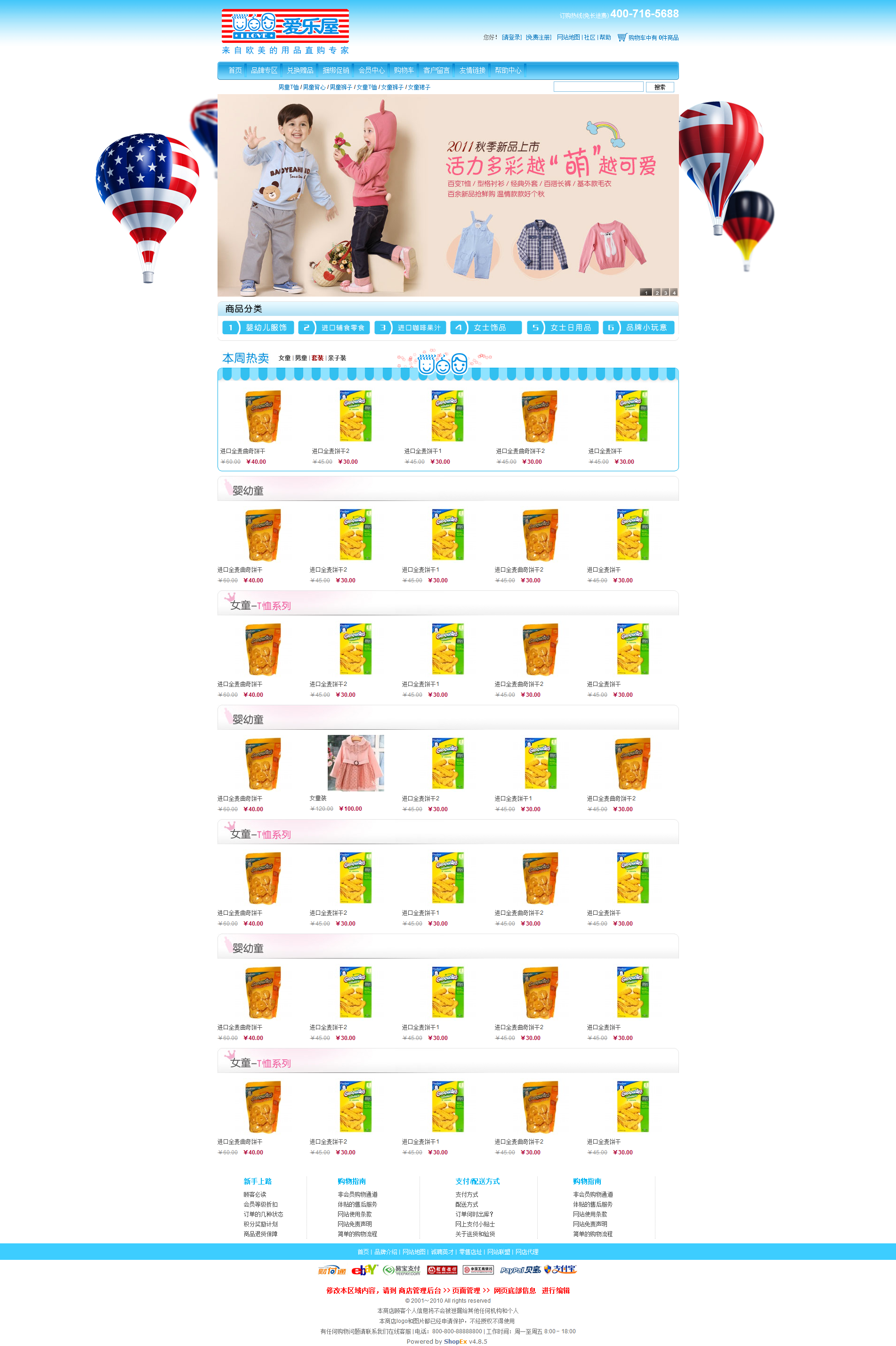Open 诚聘英才 in footer bar
This screenshot has height=1346, width=896.
pos(442,1252)
